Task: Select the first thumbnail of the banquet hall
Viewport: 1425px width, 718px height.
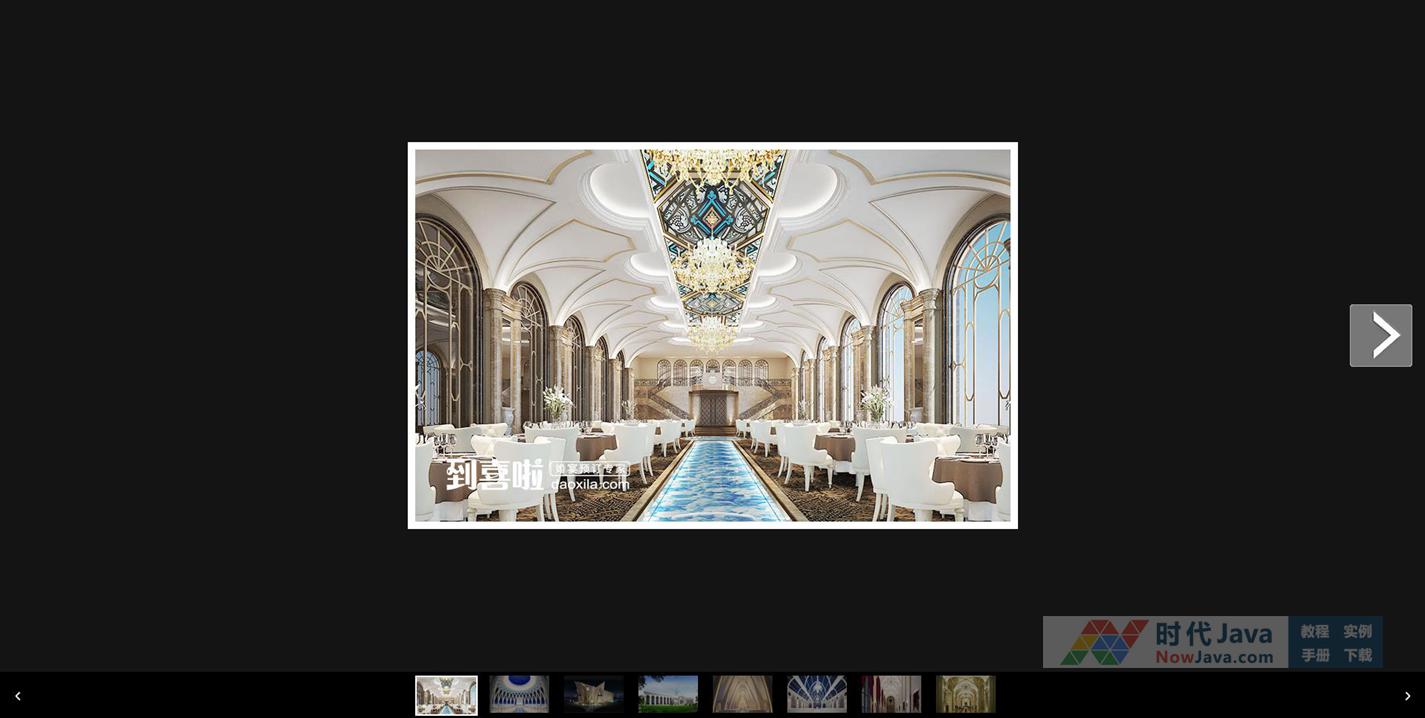Action: point(446,695)
